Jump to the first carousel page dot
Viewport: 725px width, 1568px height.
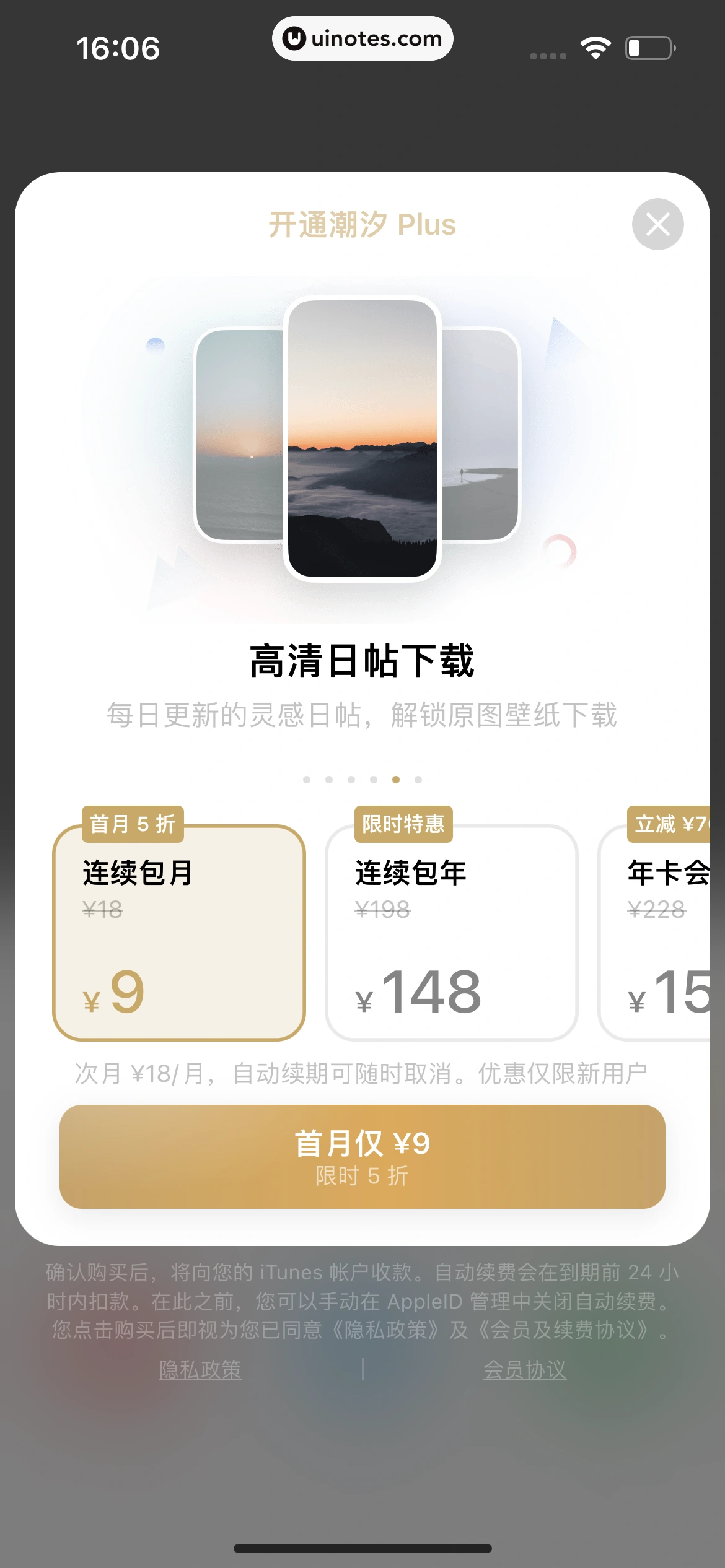[306, 780]
